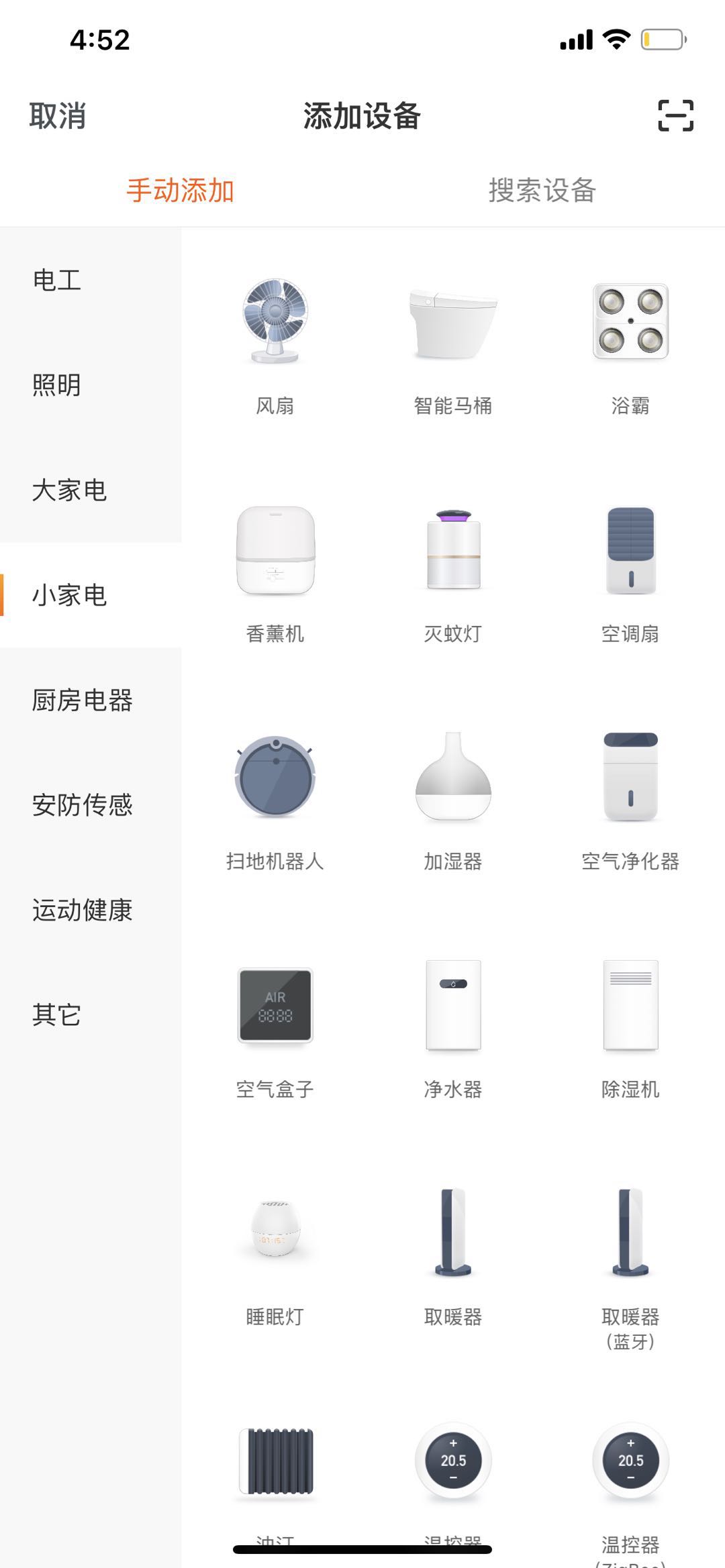Select the 风扇 (fan) device icon
The width and height of the screenshot is (725, 1568).
275,329
